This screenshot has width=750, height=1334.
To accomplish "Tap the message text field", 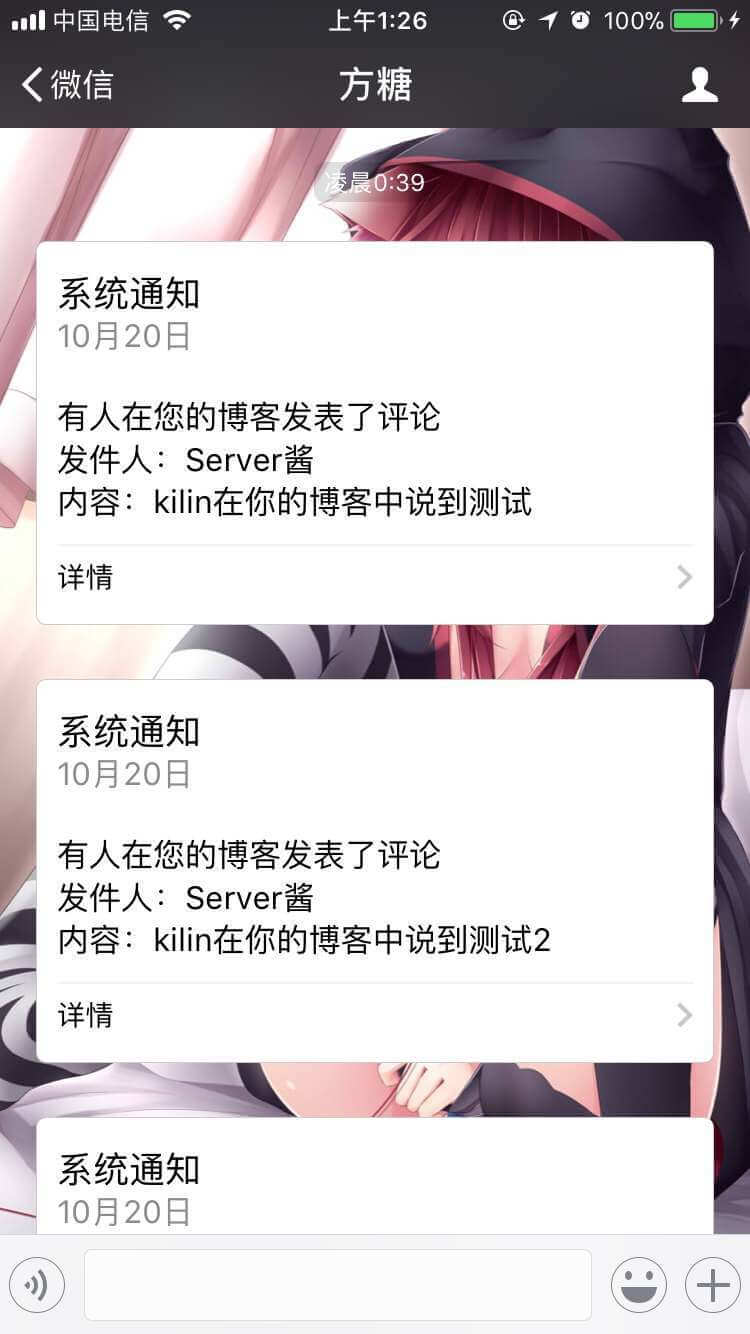I will (x=338, y=1285).
